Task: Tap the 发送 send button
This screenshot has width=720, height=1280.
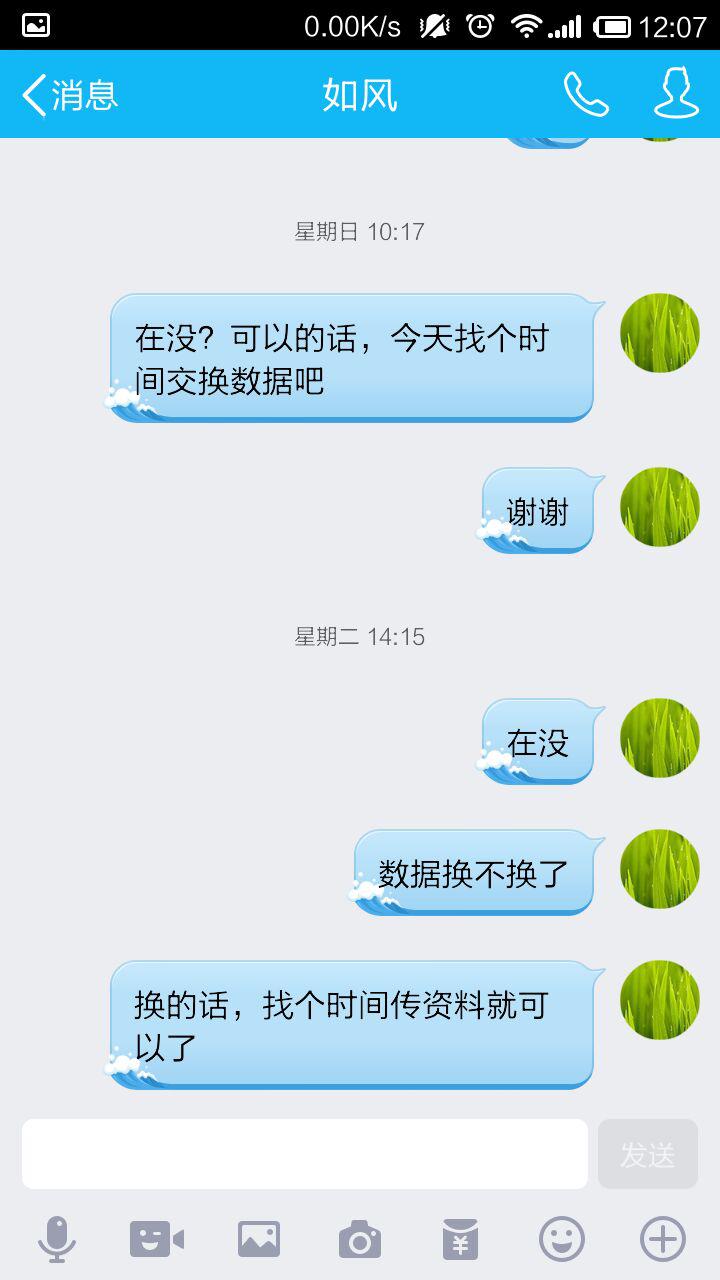Action: click(x=648, y=1154)
